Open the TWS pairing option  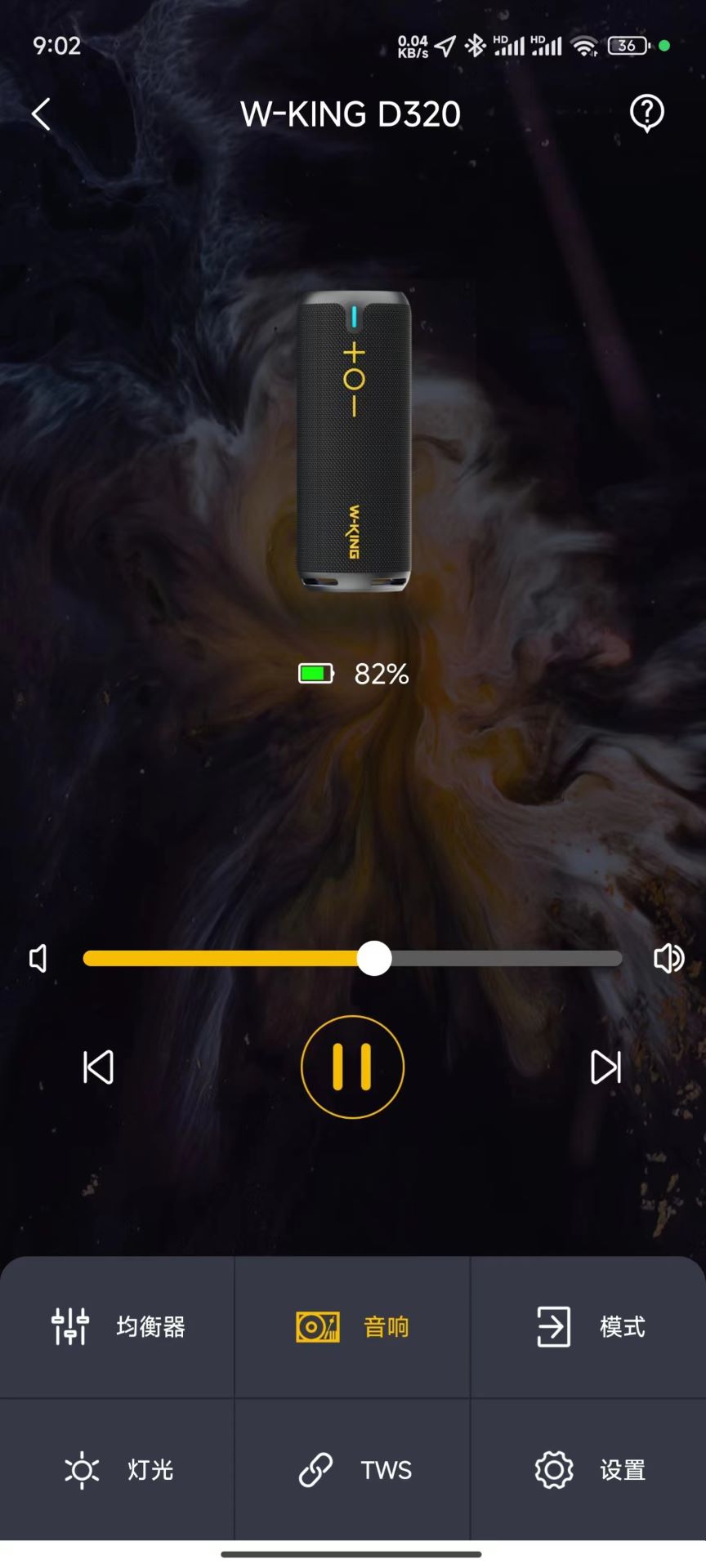pos(352,1470)
